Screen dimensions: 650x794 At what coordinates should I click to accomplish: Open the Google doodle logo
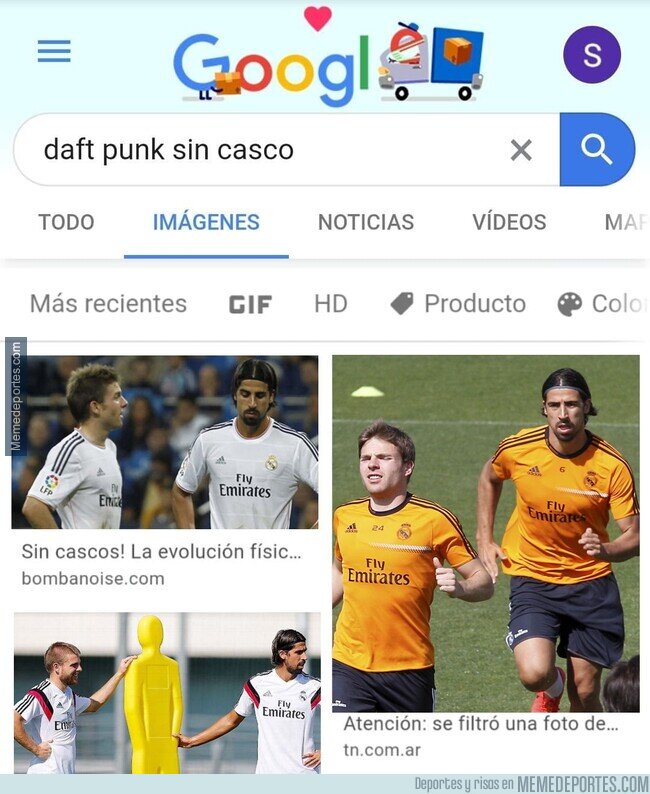point(327,62)
